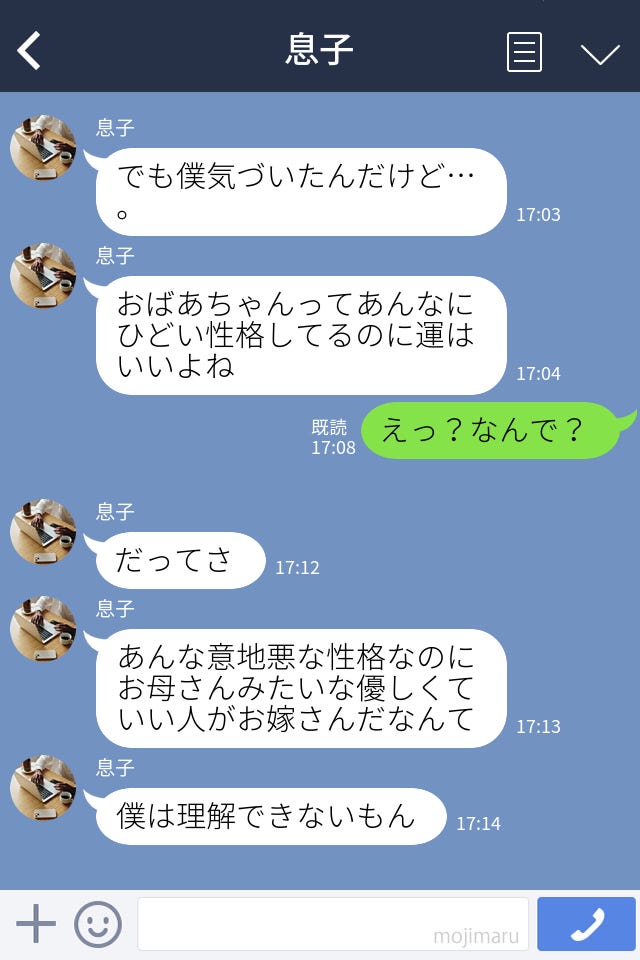
Task: Focus the message text field
Action: (x=332, y=924)
